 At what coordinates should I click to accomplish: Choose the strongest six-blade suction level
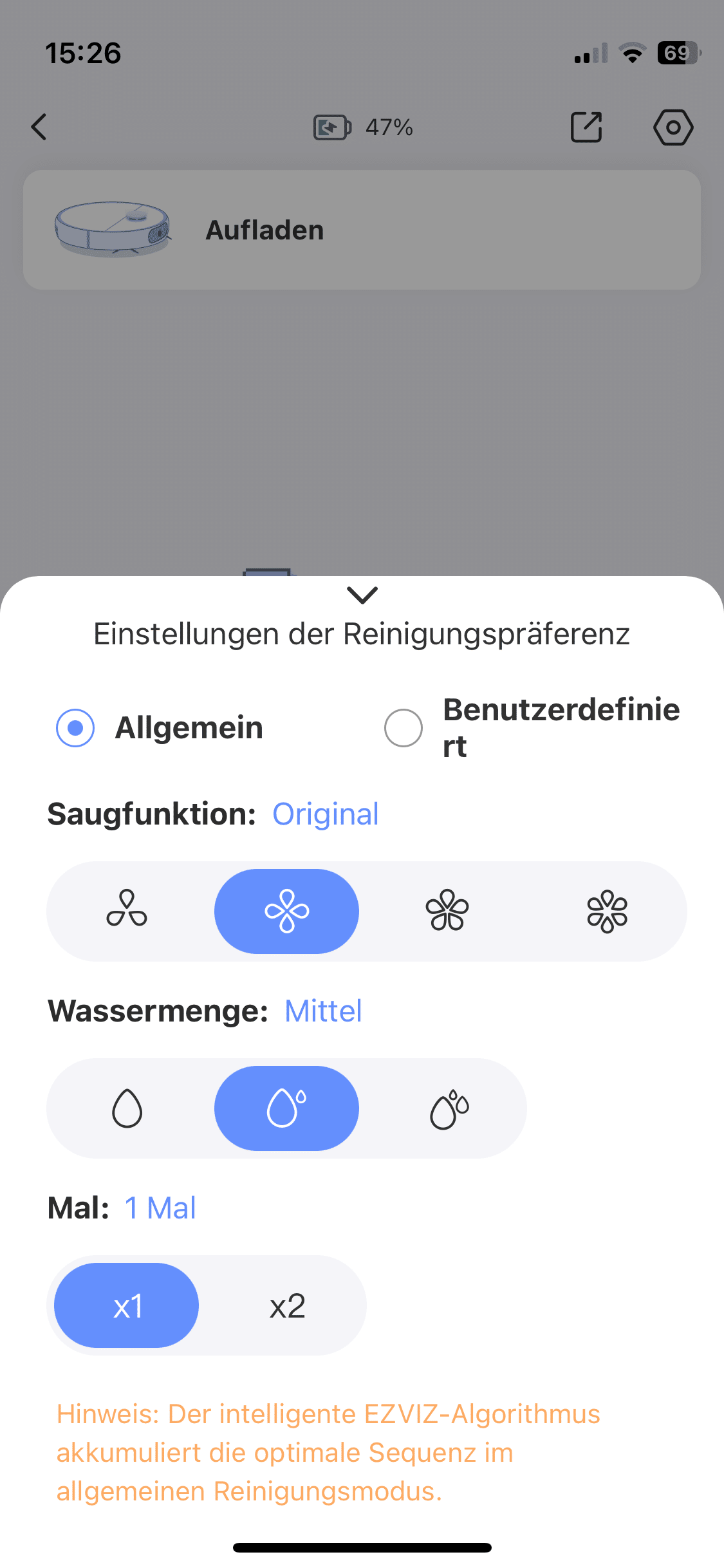(607, 911)
